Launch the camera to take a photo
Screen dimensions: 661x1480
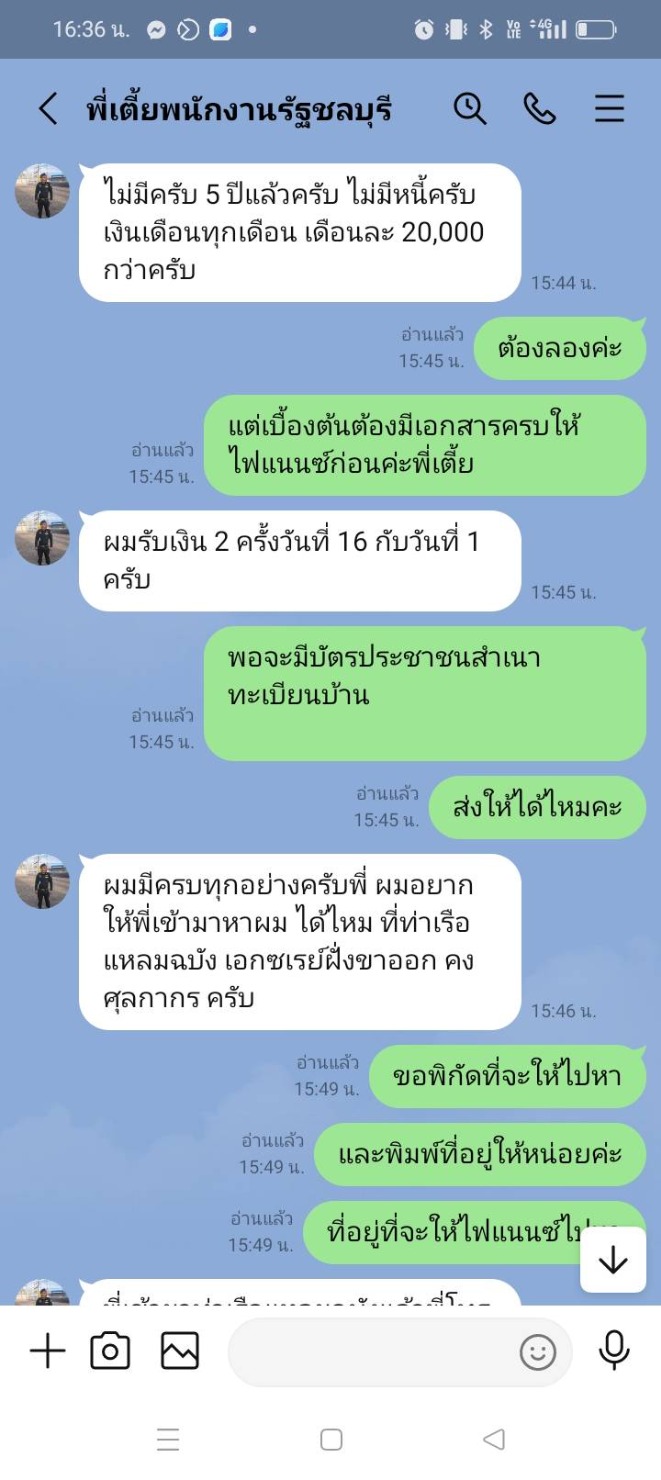click(x=110, y=1352)
